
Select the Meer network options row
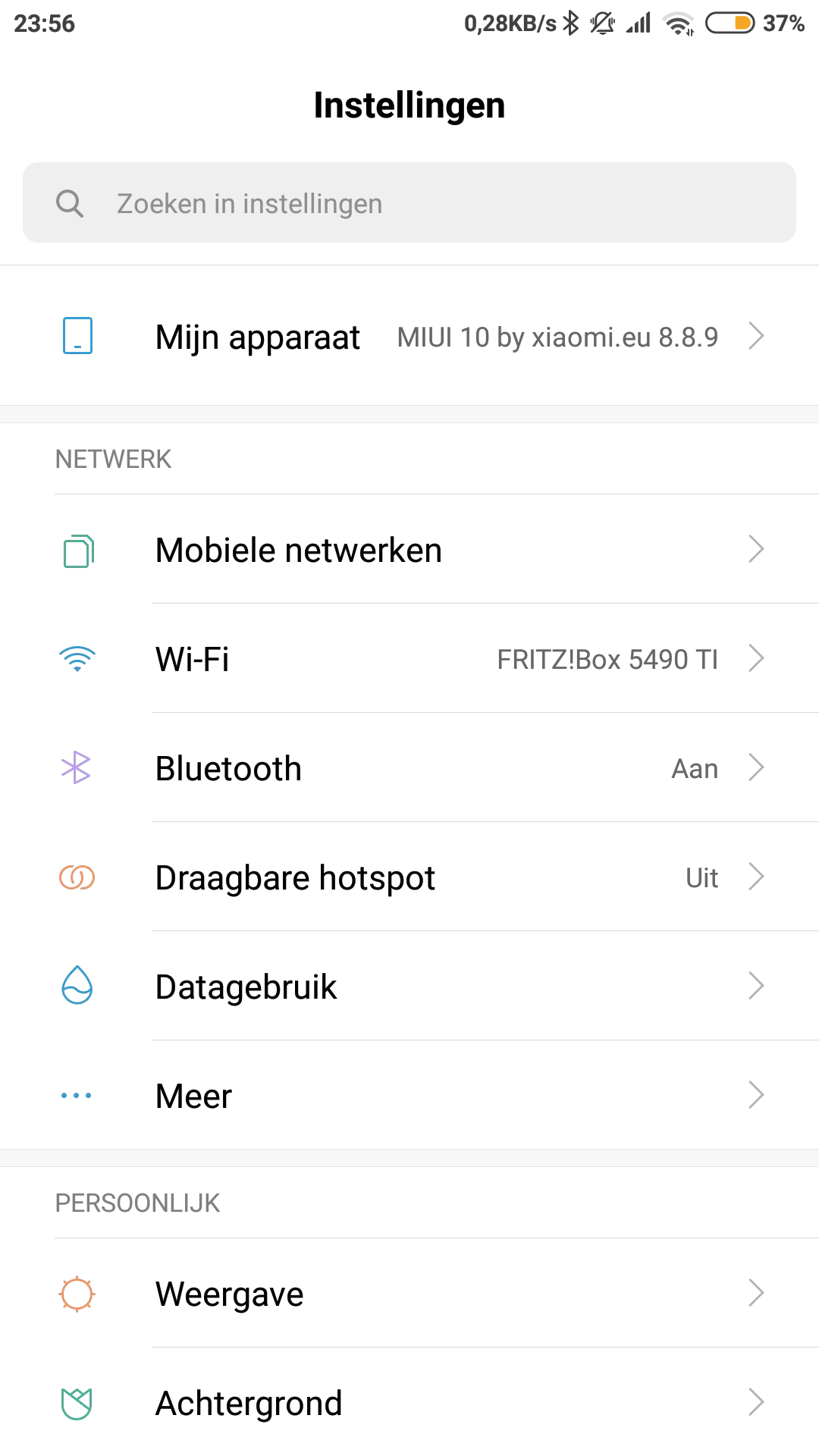pos(409,1095)
